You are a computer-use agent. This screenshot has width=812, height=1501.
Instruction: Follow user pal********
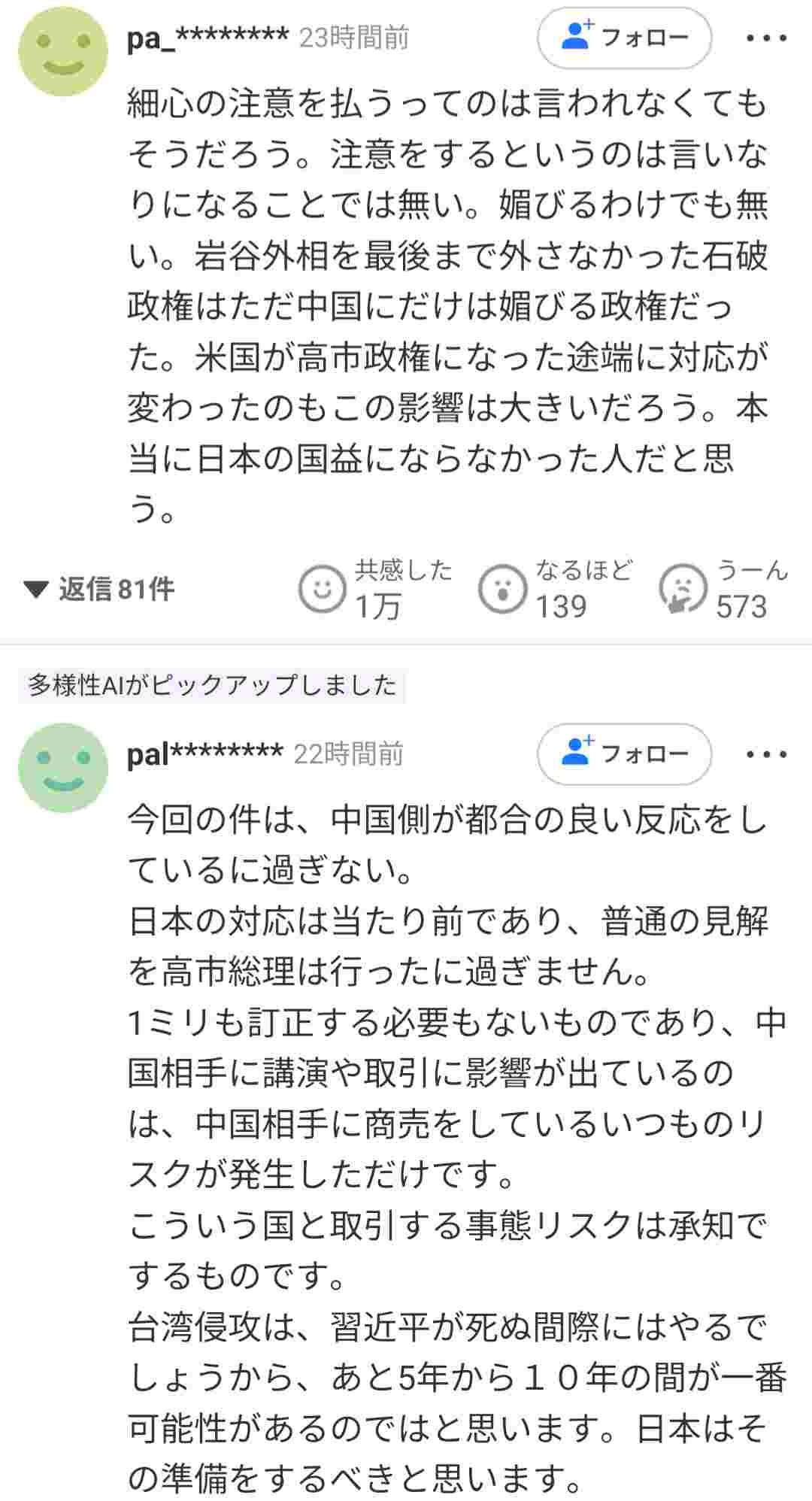pos(624,754)
